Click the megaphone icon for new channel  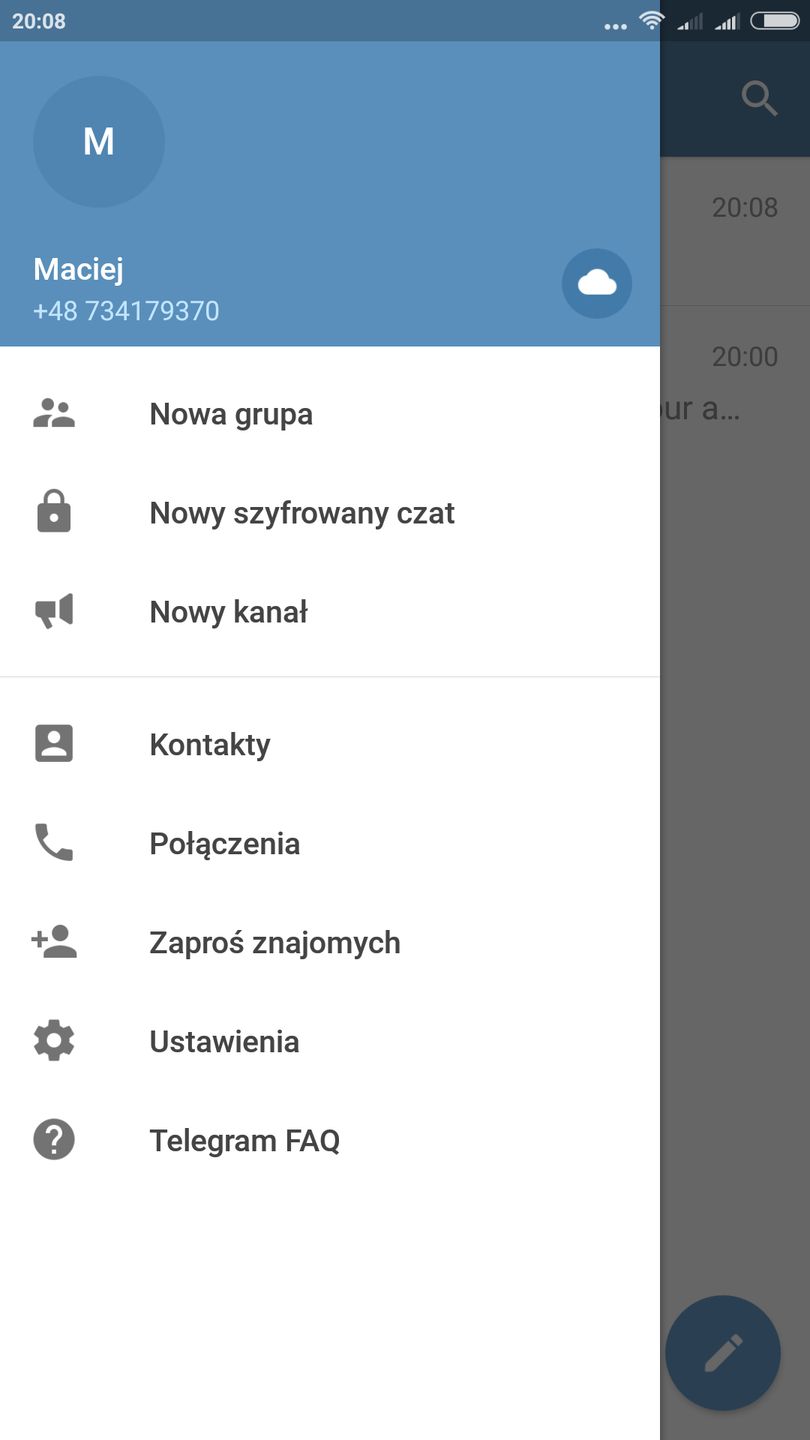53,611
